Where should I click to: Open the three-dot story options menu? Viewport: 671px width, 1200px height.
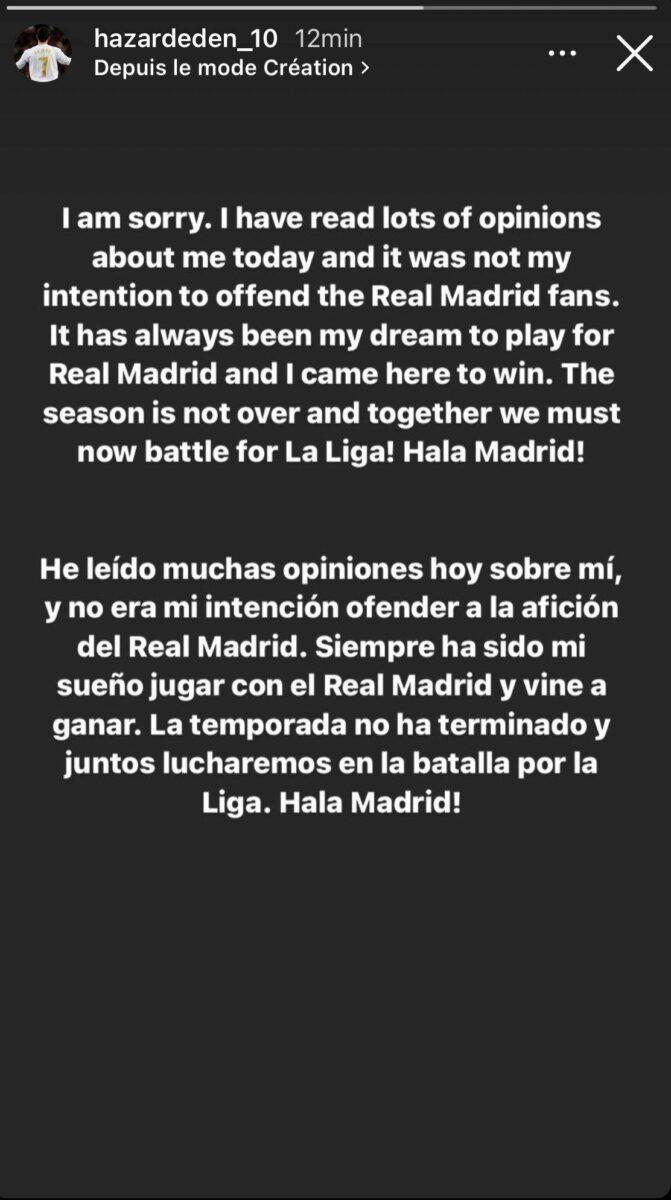coord(563,53)
